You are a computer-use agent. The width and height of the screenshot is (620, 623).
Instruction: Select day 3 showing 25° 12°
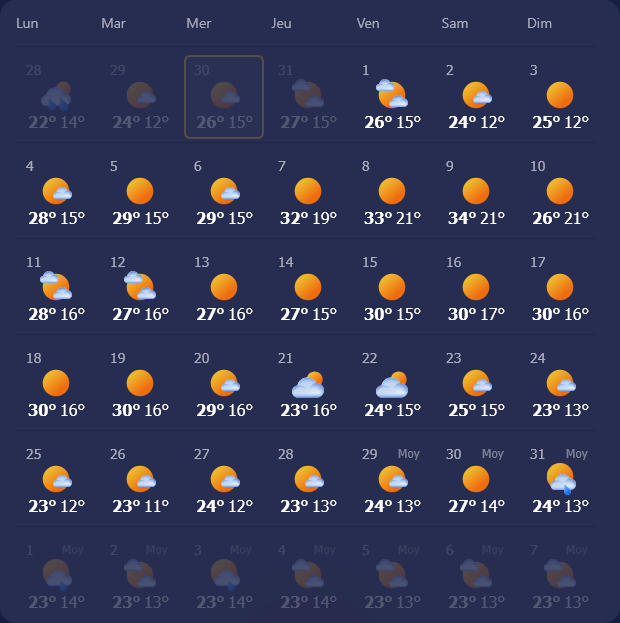559,97
